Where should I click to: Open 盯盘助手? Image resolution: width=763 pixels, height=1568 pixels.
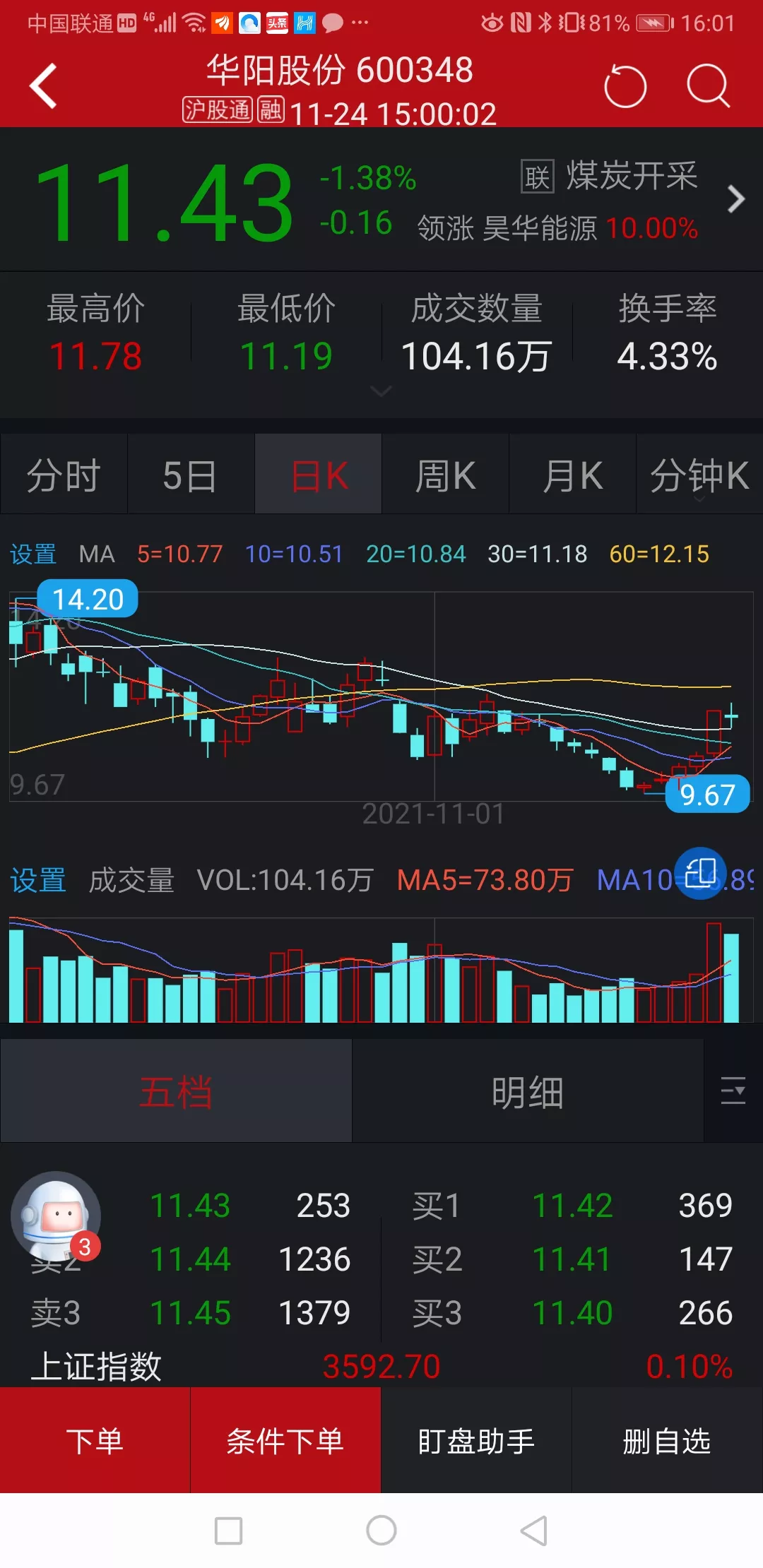point(476,1441)
